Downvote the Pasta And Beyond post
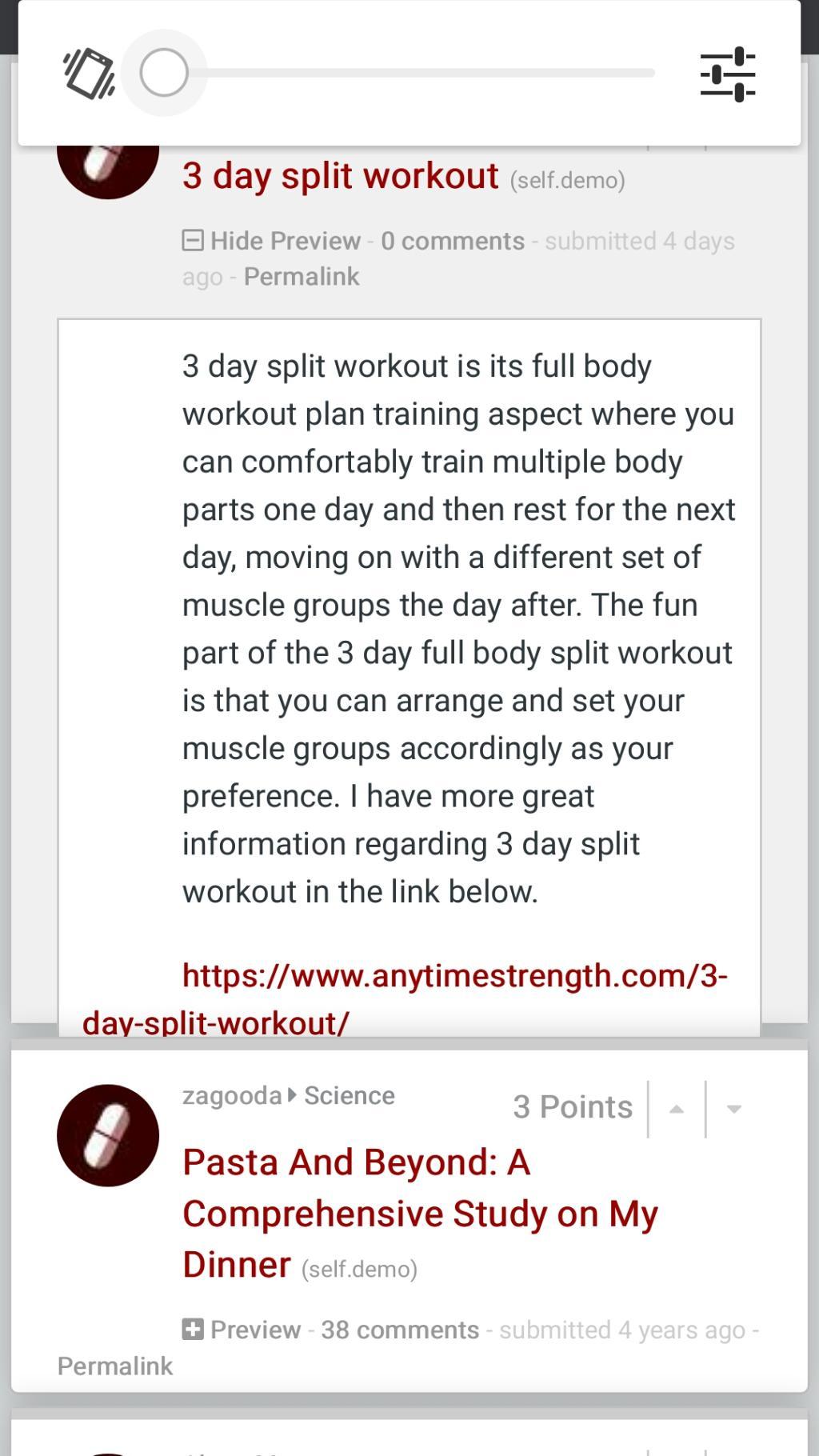The image size is (819, 1456). 733,1109
